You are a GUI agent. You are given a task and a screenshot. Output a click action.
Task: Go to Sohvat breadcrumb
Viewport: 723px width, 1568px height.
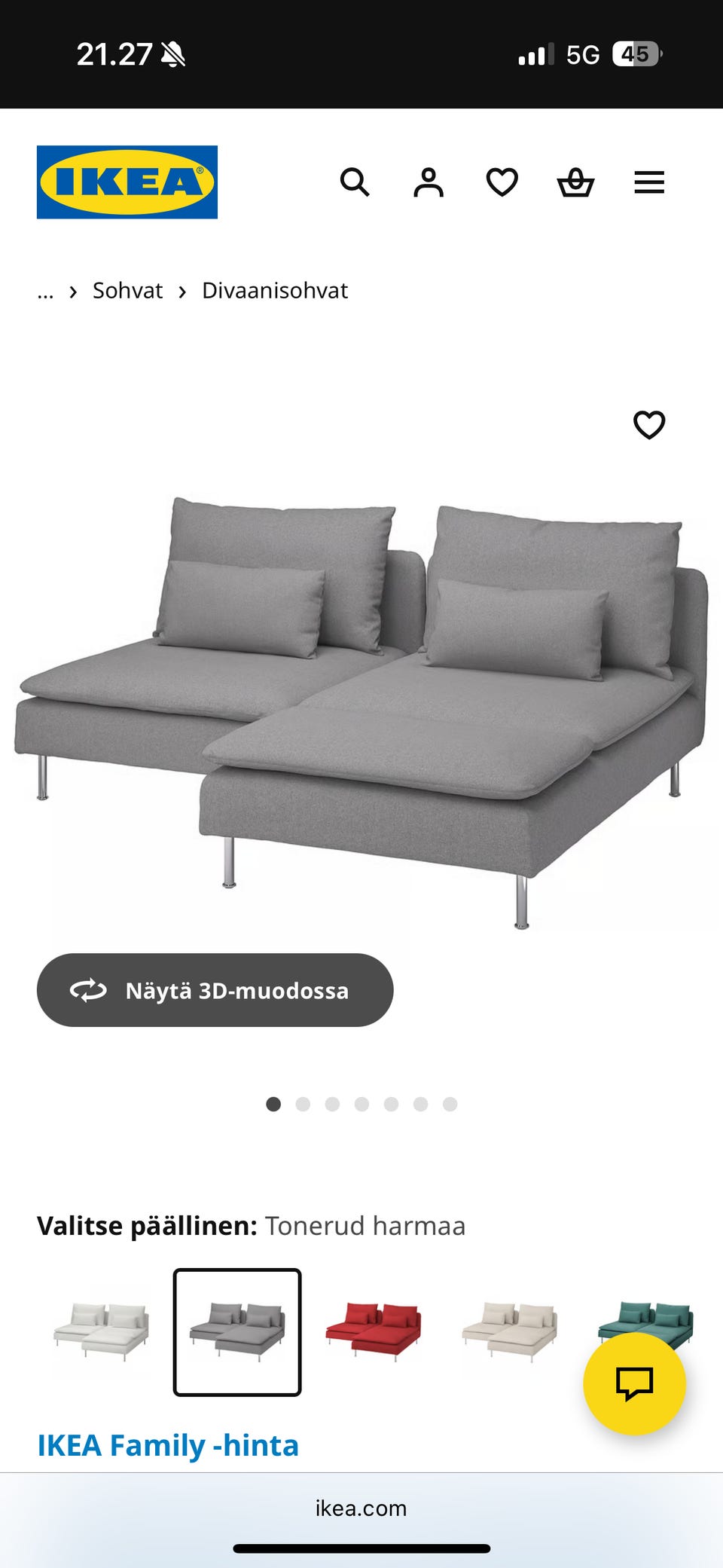(127, 291)
